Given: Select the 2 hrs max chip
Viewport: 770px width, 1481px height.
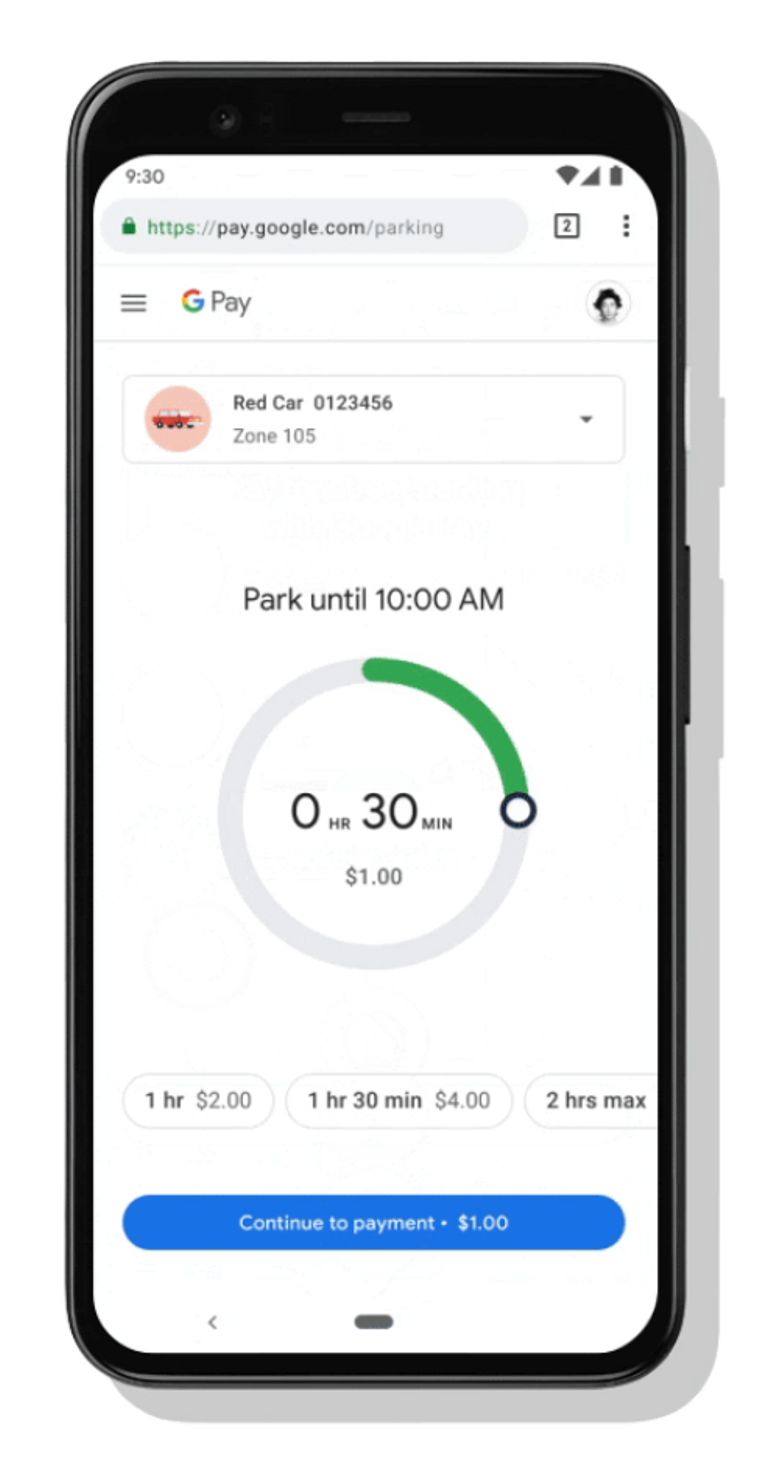Looking at the screenshot, I should tap(594, 1100).
